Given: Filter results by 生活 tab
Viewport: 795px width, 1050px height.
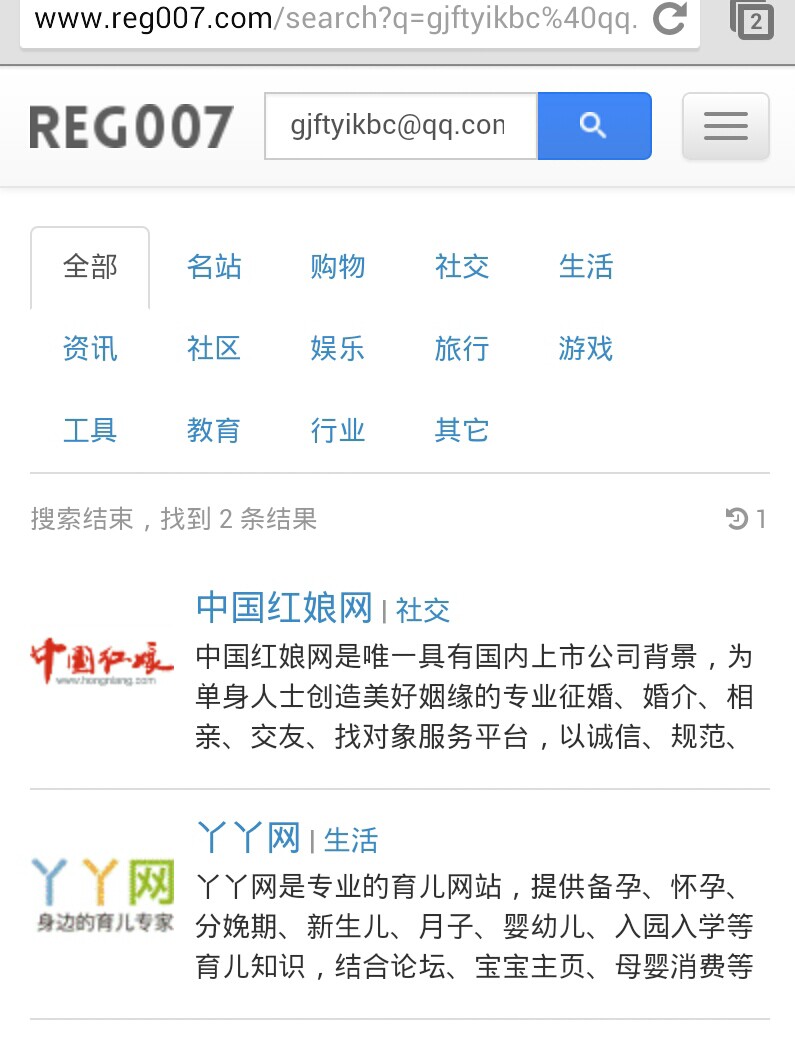Looking at the screenshot, I should coord(586,267).
